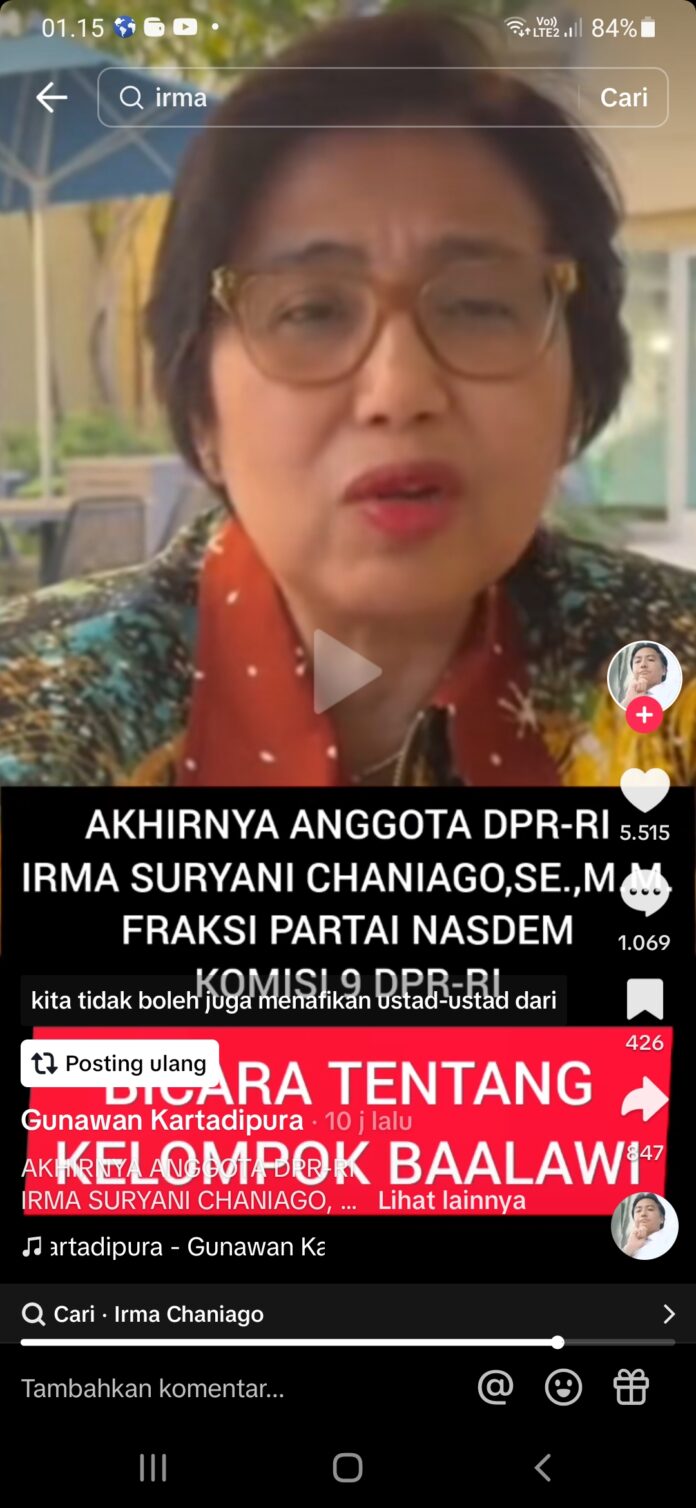Share the video with the arrow icon
Screen dimensions: 696x1508
point(645,1099)
